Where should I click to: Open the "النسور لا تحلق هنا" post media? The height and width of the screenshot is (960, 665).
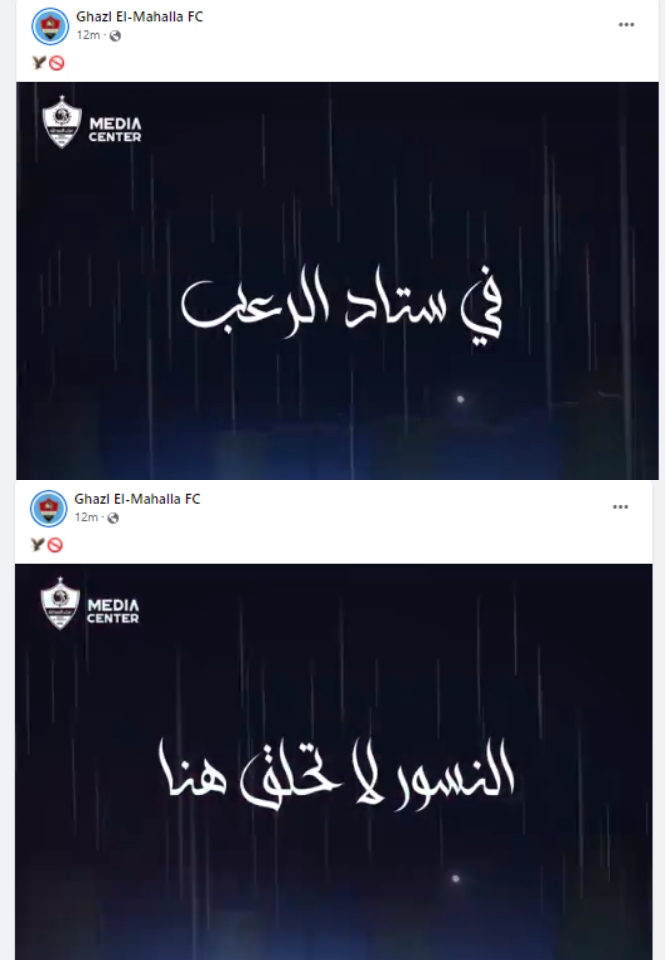coord(333,760)
